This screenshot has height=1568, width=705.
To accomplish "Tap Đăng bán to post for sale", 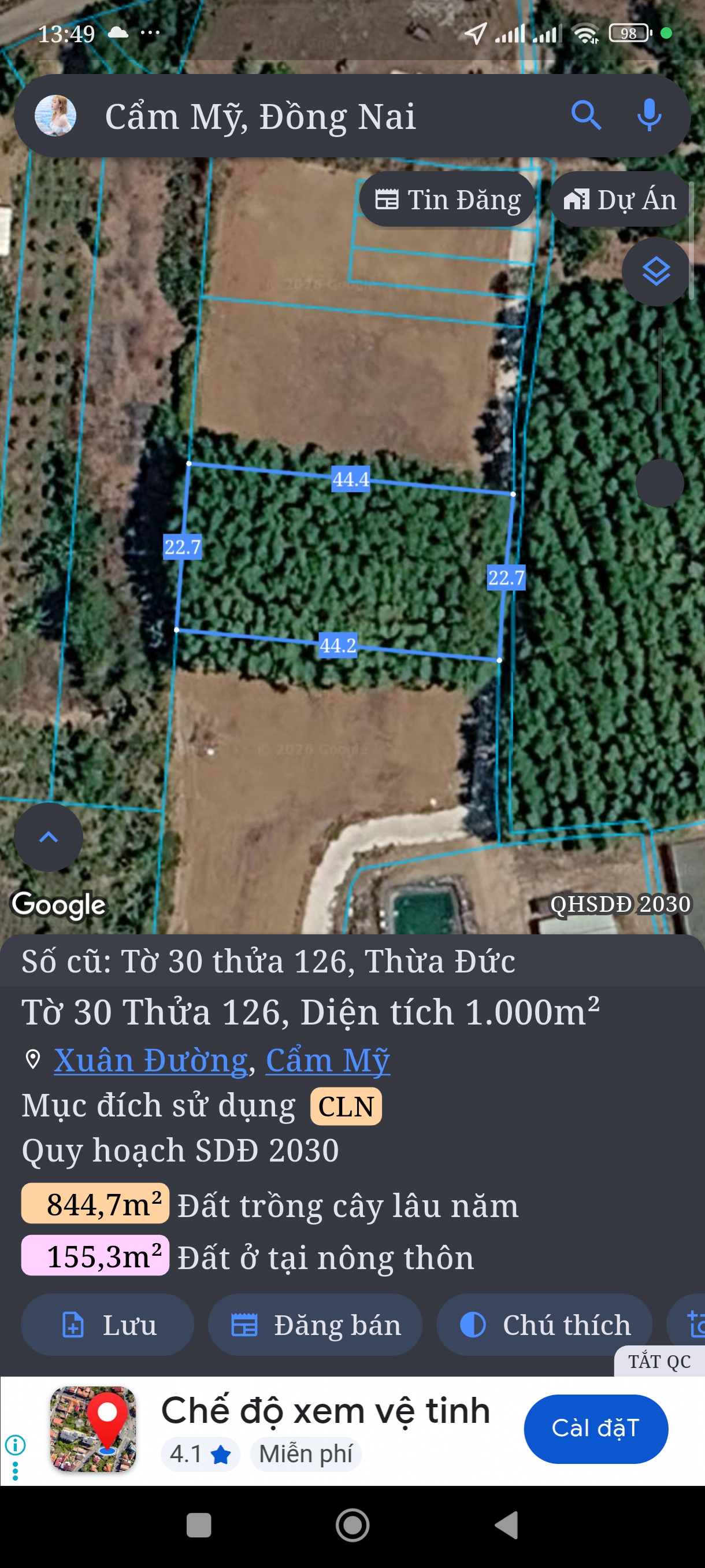I will click(315, 1325).
